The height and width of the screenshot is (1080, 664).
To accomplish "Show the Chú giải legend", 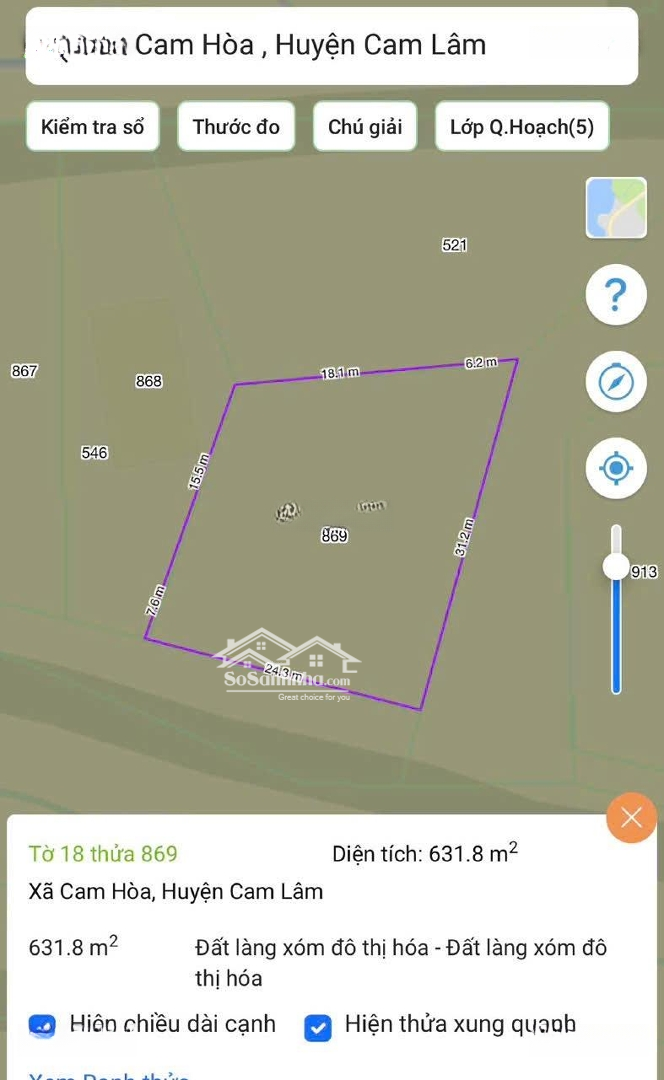I will (x=365, y=127).
